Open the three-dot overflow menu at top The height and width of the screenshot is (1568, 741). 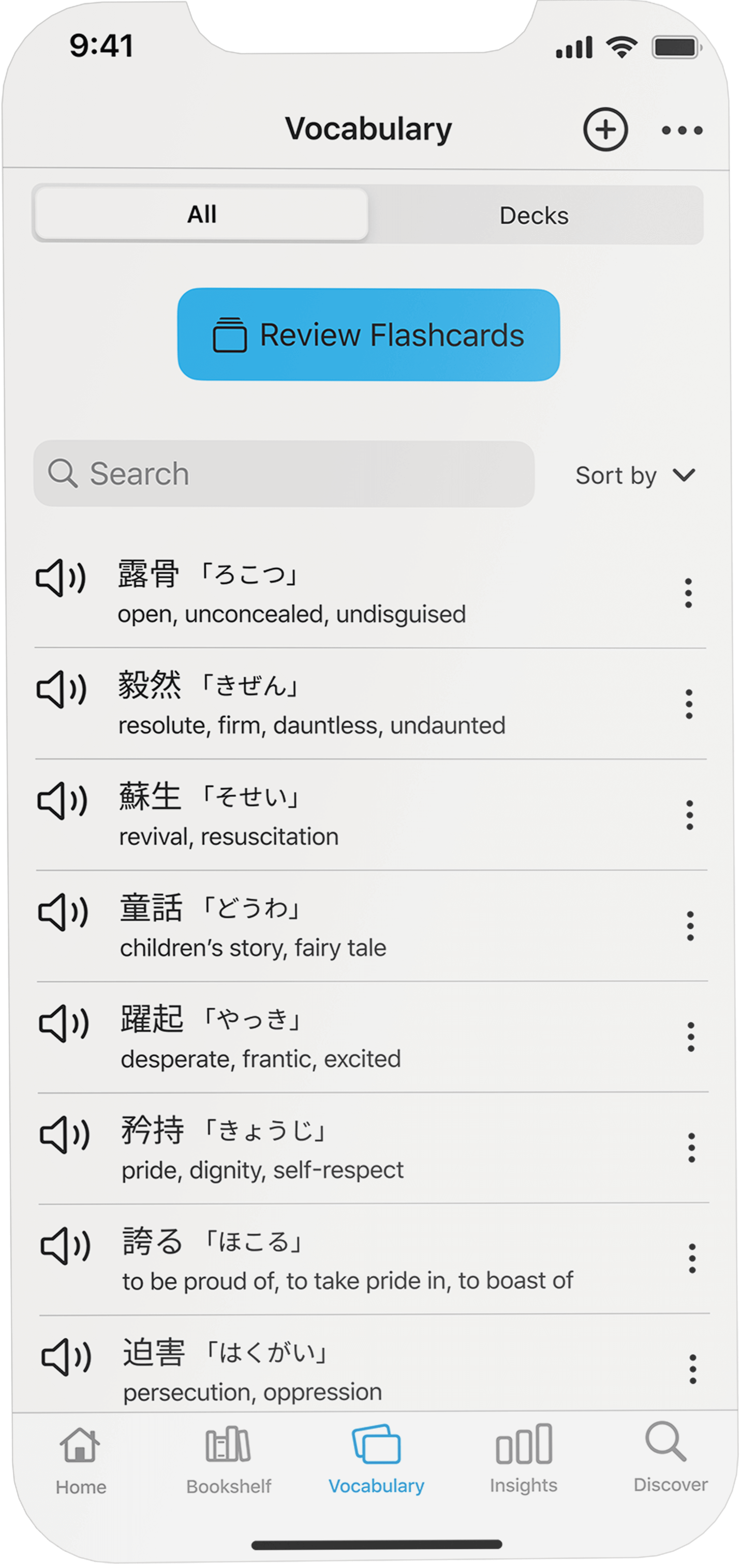coord(682,130)
